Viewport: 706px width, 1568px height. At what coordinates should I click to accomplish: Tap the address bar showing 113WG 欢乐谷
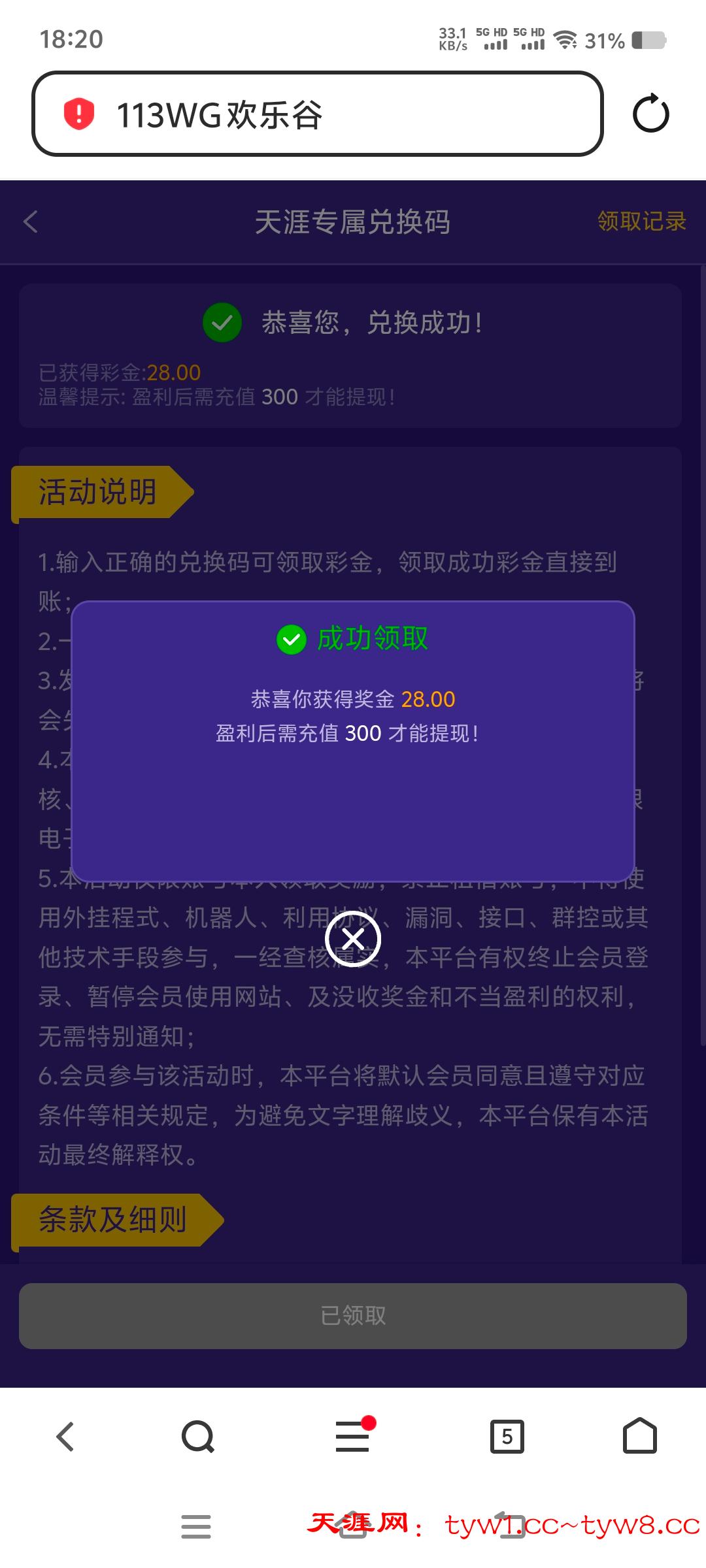pos(320,112)
